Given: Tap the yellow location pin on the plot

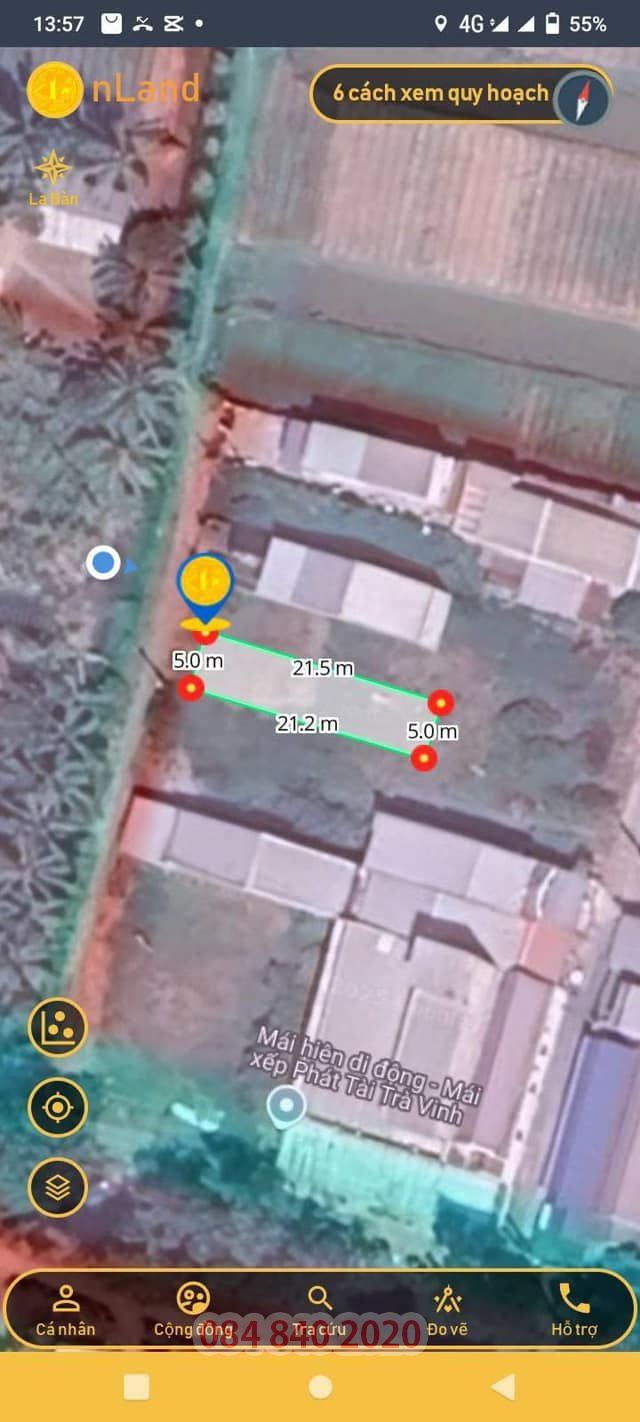Looking at the screenshot, I should click(205, 590).
